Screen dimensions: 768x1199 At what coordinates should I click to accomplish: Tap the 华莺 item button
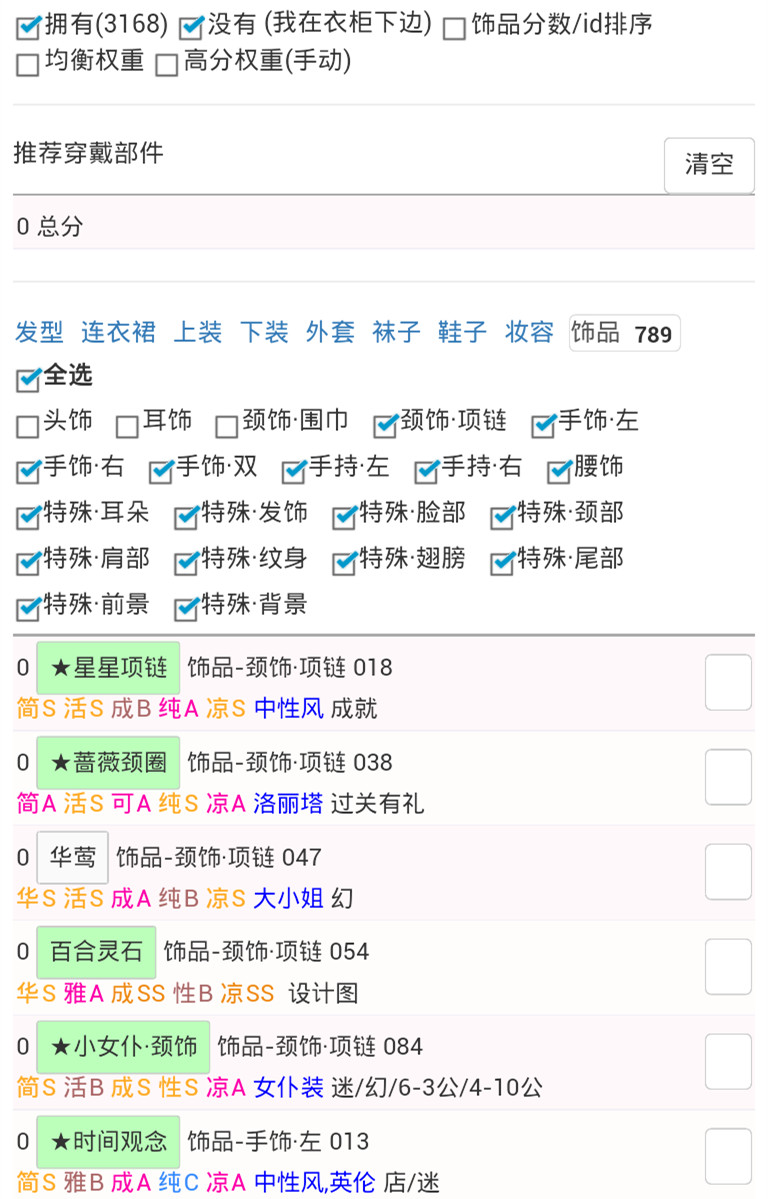(72, 857)
